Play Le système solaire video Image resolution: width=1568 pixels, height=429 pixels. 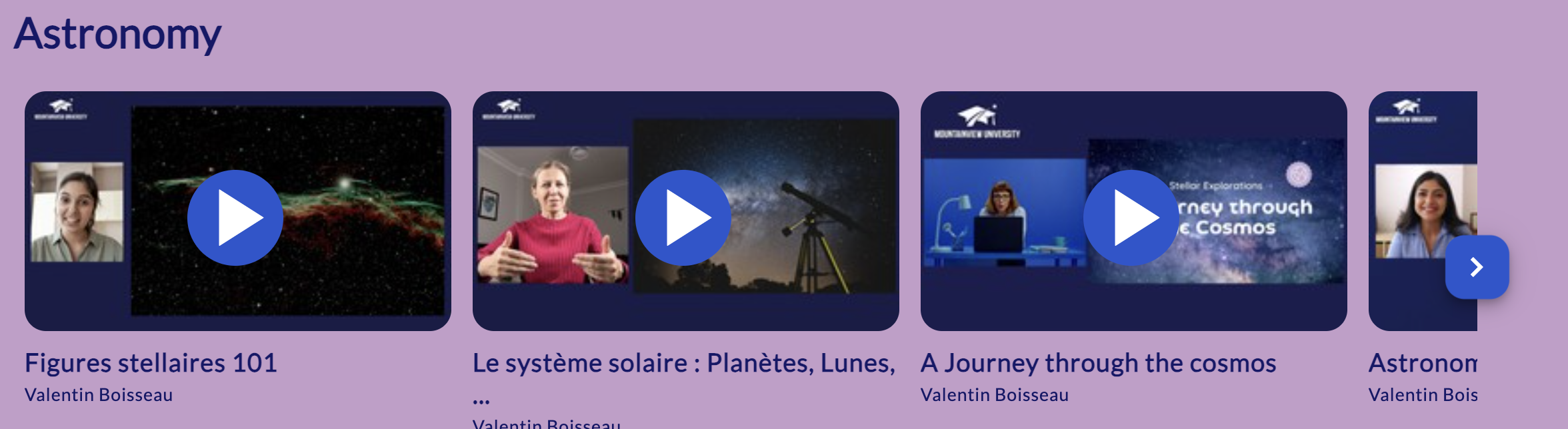(683, 218)
